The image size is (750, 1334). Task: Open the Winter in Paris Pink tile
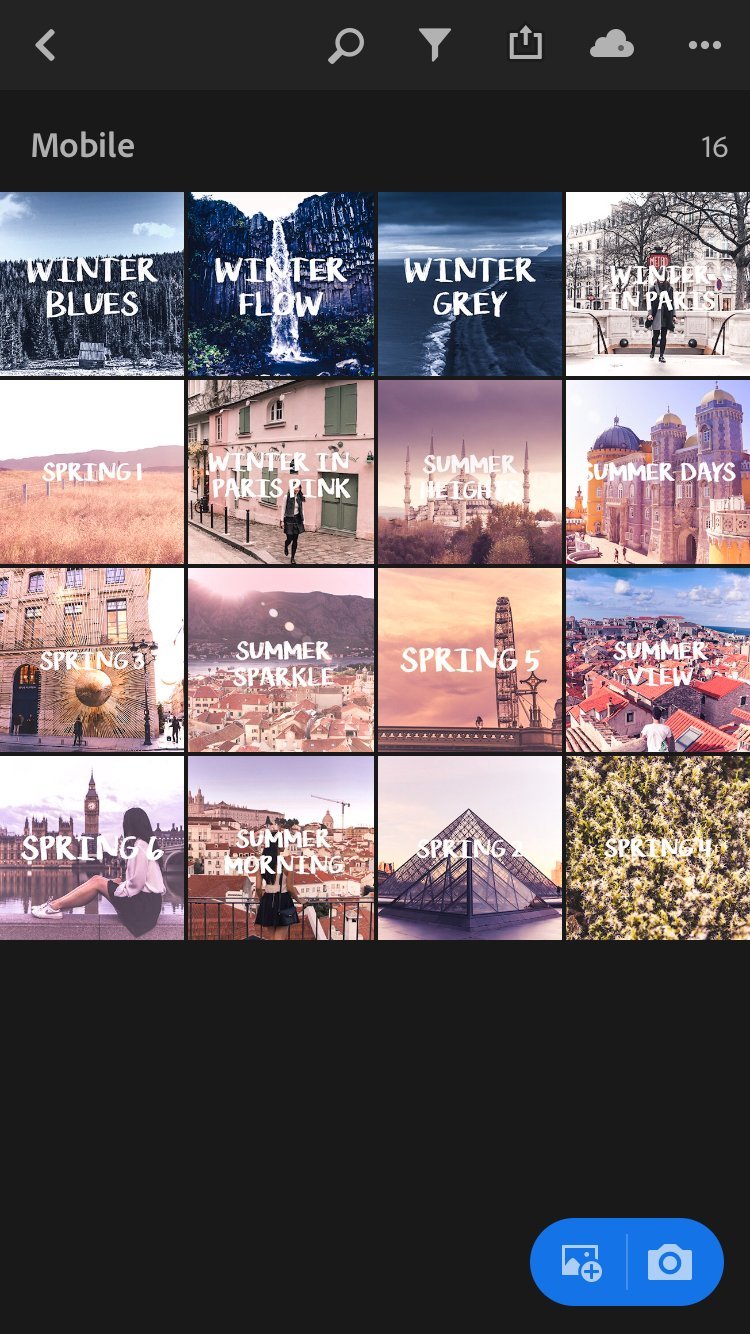click(x=281, y=472)
